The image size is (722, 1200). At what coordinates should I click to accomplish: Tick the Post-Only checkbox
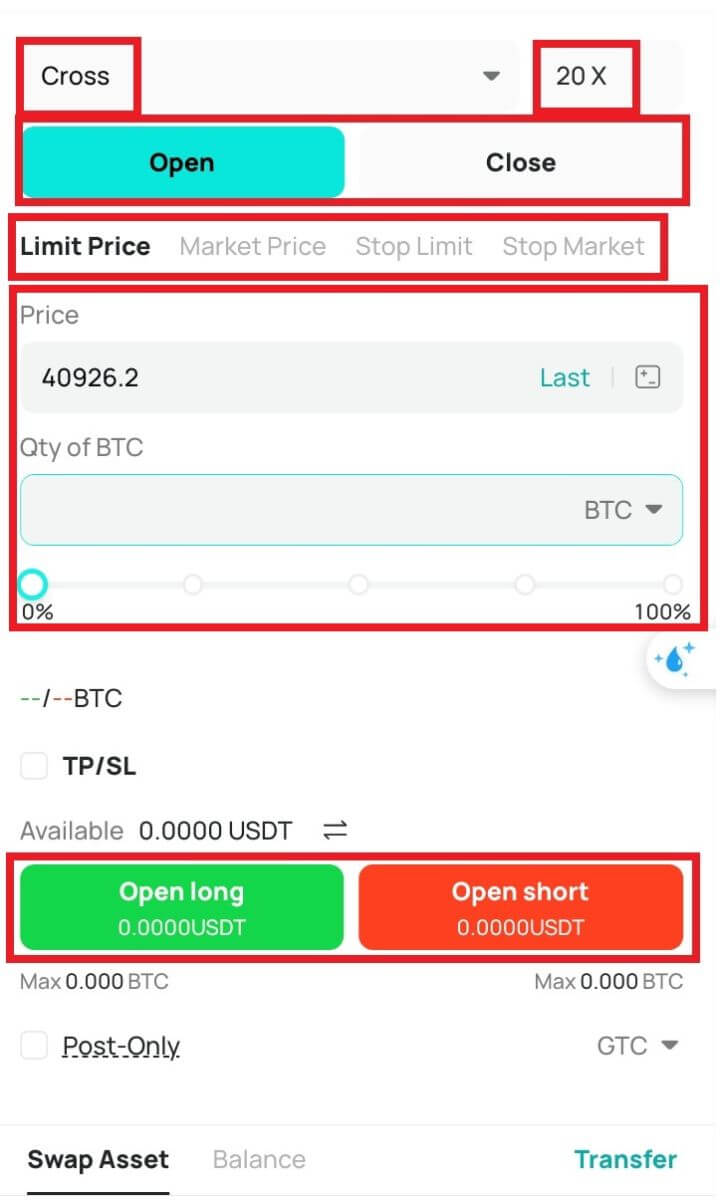[x=35, y=1046]
